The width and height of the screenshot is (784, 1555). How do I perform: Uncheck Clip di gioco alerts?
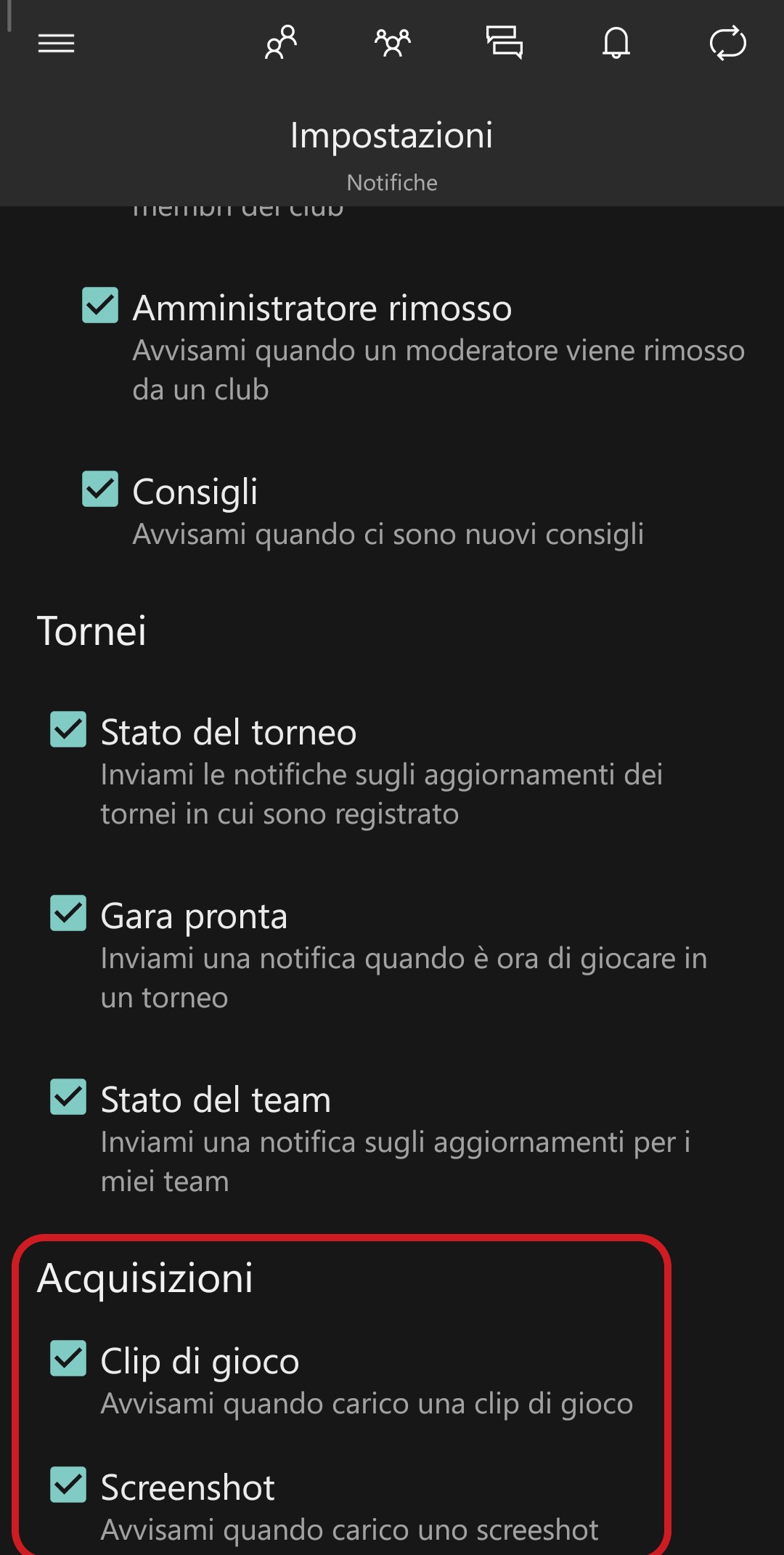pos(68,1358)
